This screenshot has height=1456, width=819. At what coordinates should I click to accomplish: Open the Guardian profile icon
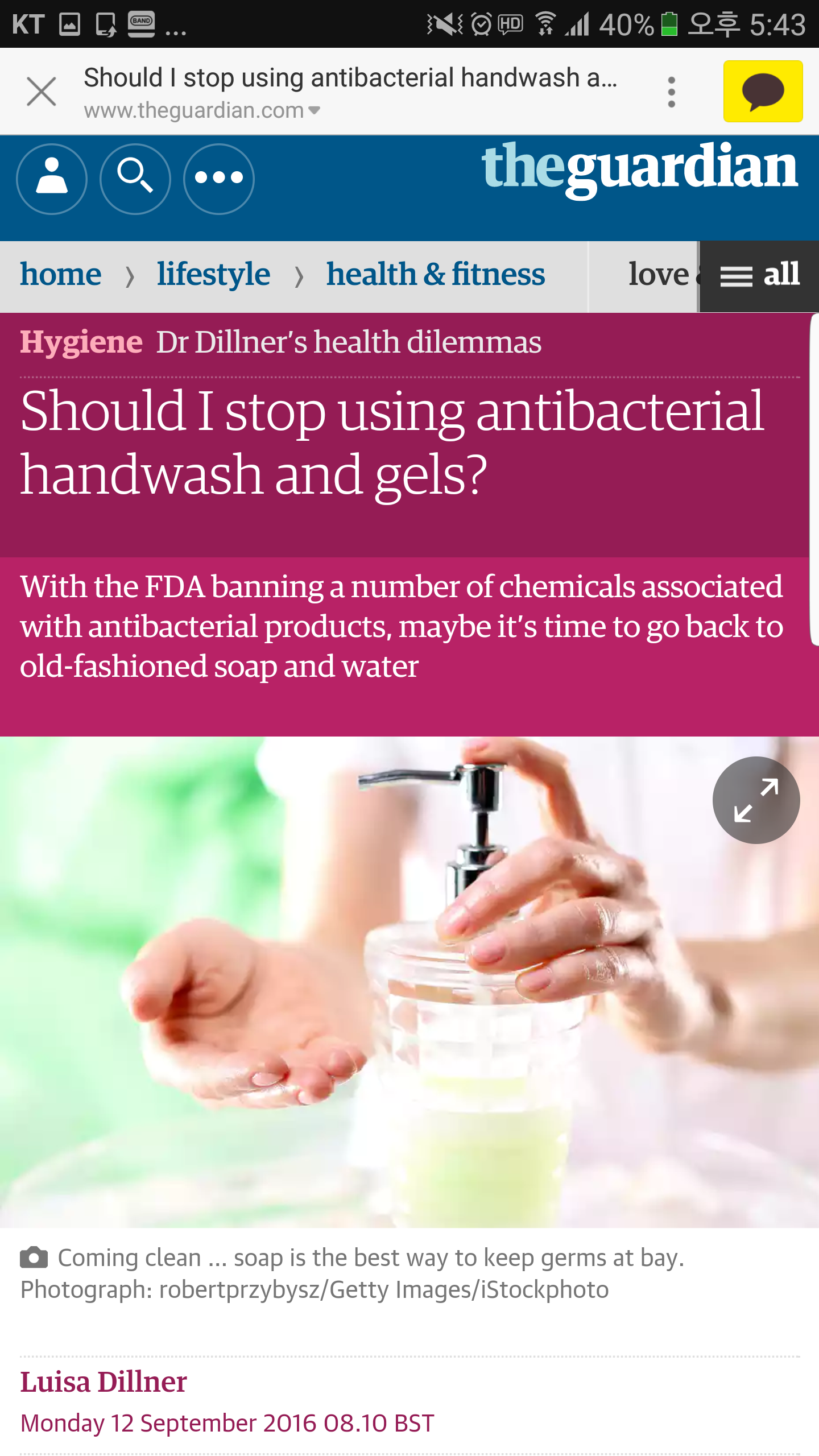52,179
